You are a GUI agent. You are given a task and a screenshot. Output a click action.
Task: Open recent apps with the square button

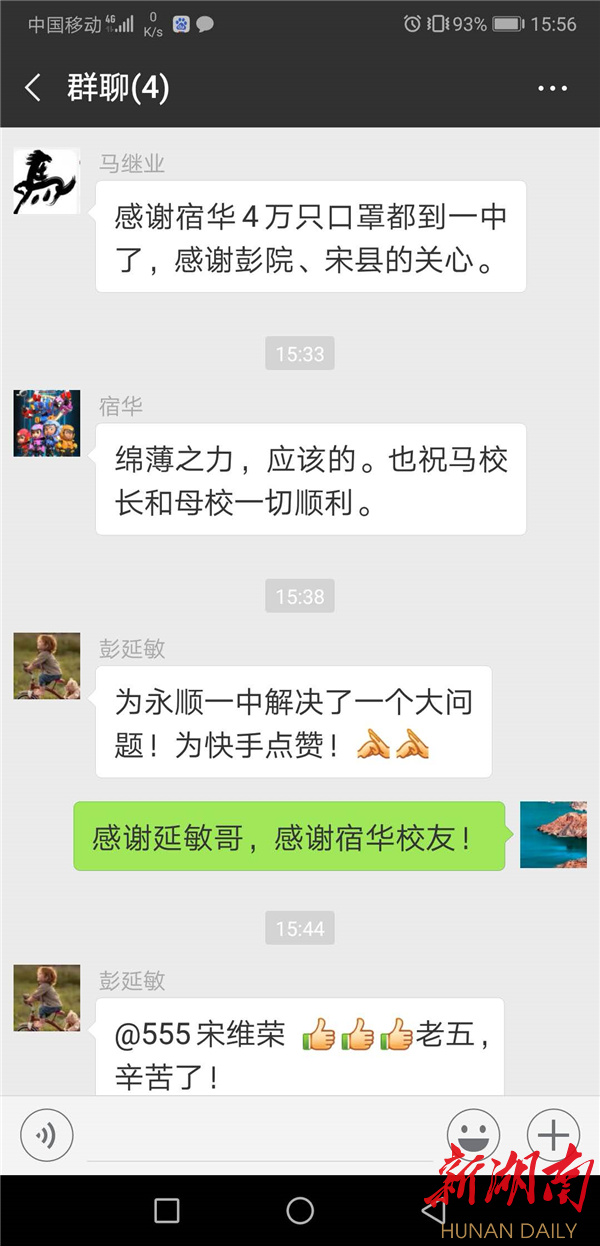click(167, 1211)
